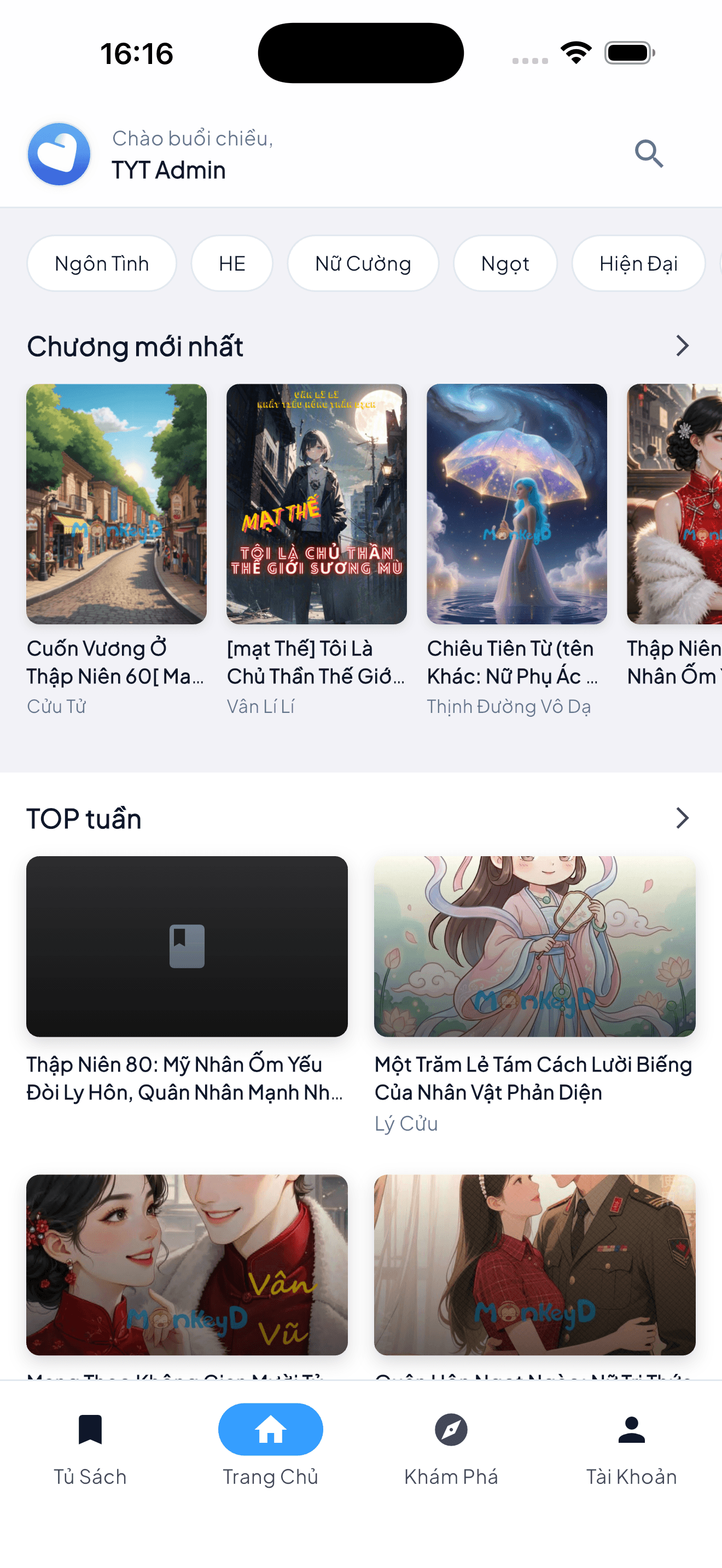Select the Nữ Cường genre chip
722x1568 pixels.
pyautogui.click(x=363, y=263)
